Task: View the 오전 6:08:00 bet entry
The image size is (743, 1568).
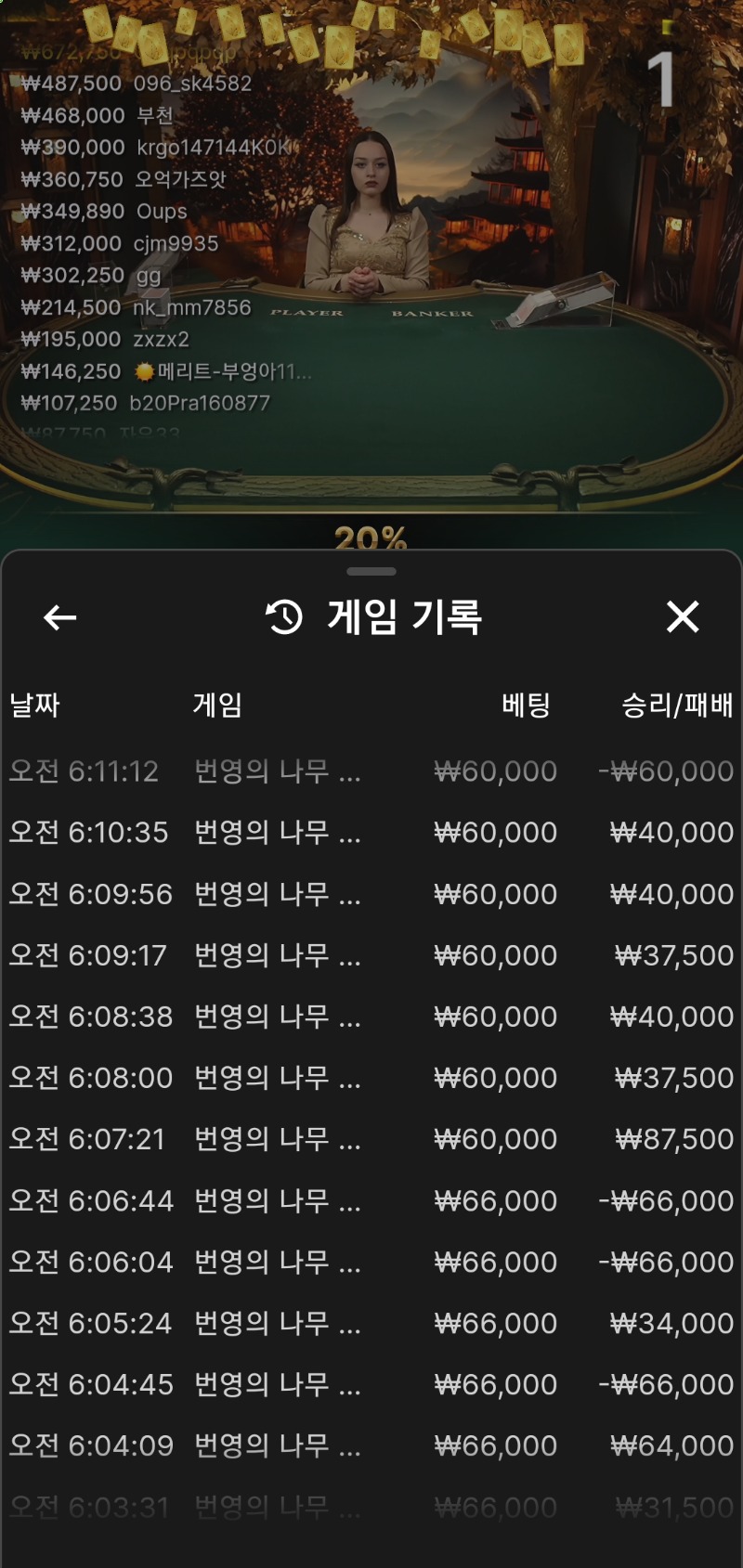Action: (371, 1078)
